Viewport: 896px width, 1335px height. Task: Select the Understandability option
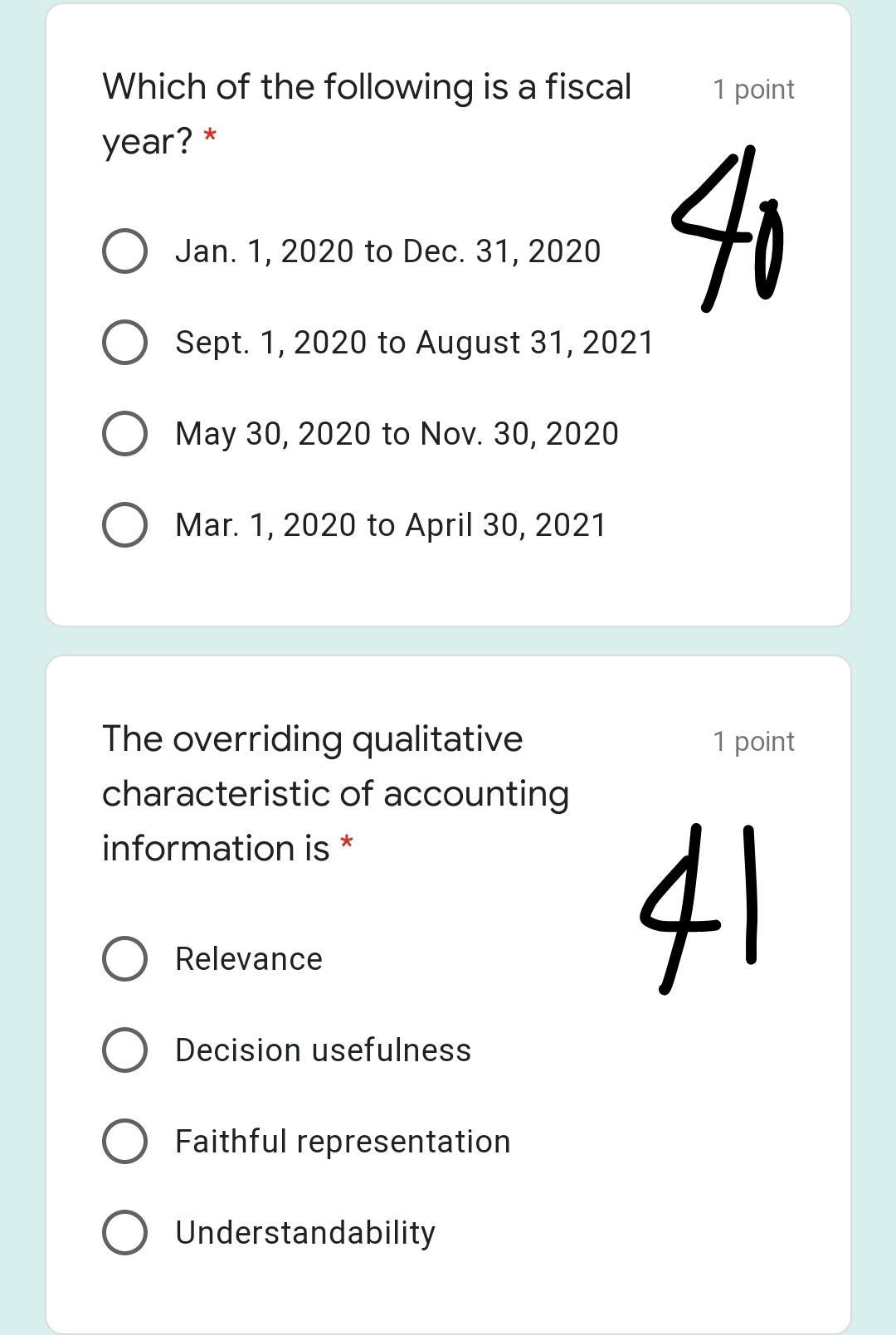pos(124,1232)
